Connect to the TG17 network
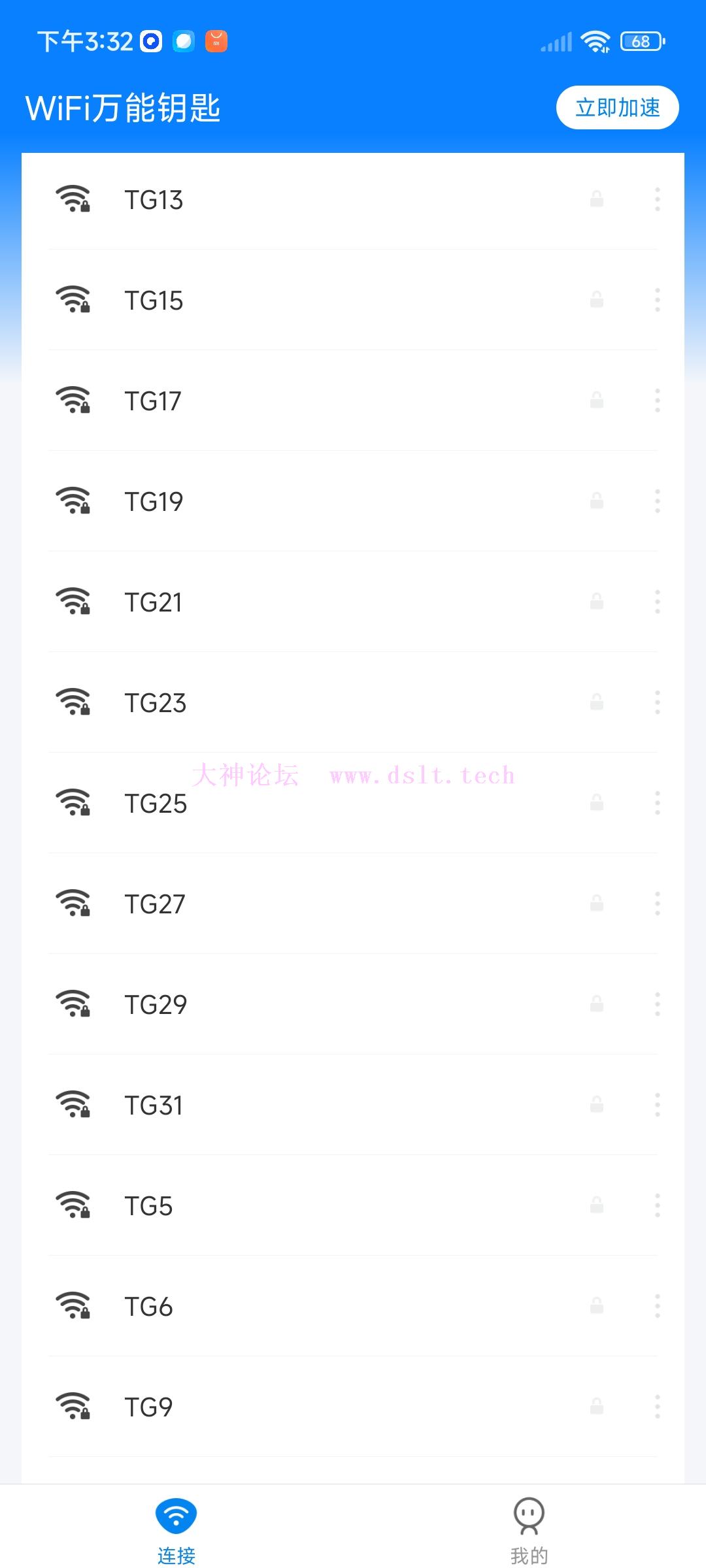 coord(353,400)
